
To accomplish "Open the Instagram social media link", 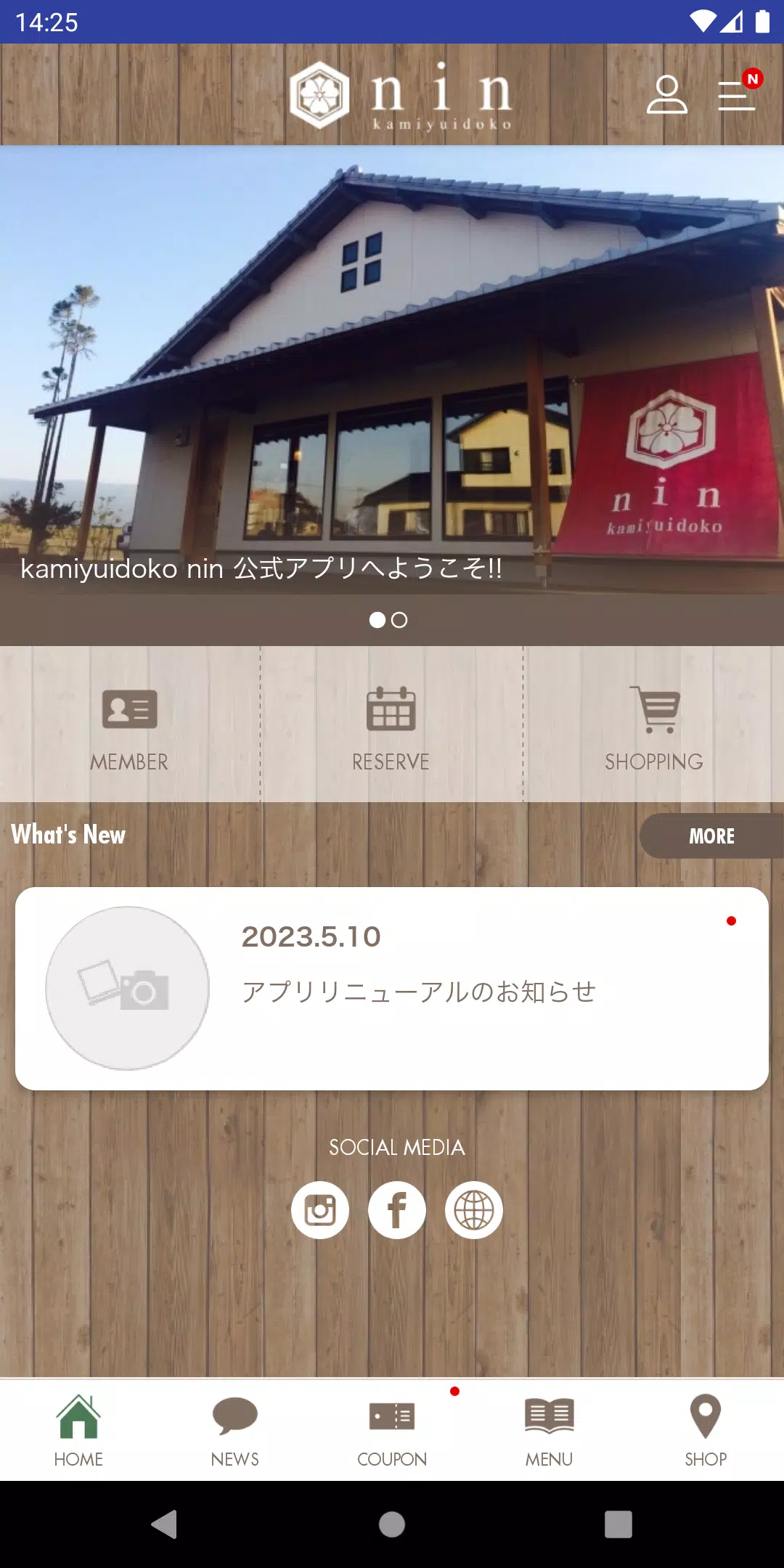I will coord(320,1210).
